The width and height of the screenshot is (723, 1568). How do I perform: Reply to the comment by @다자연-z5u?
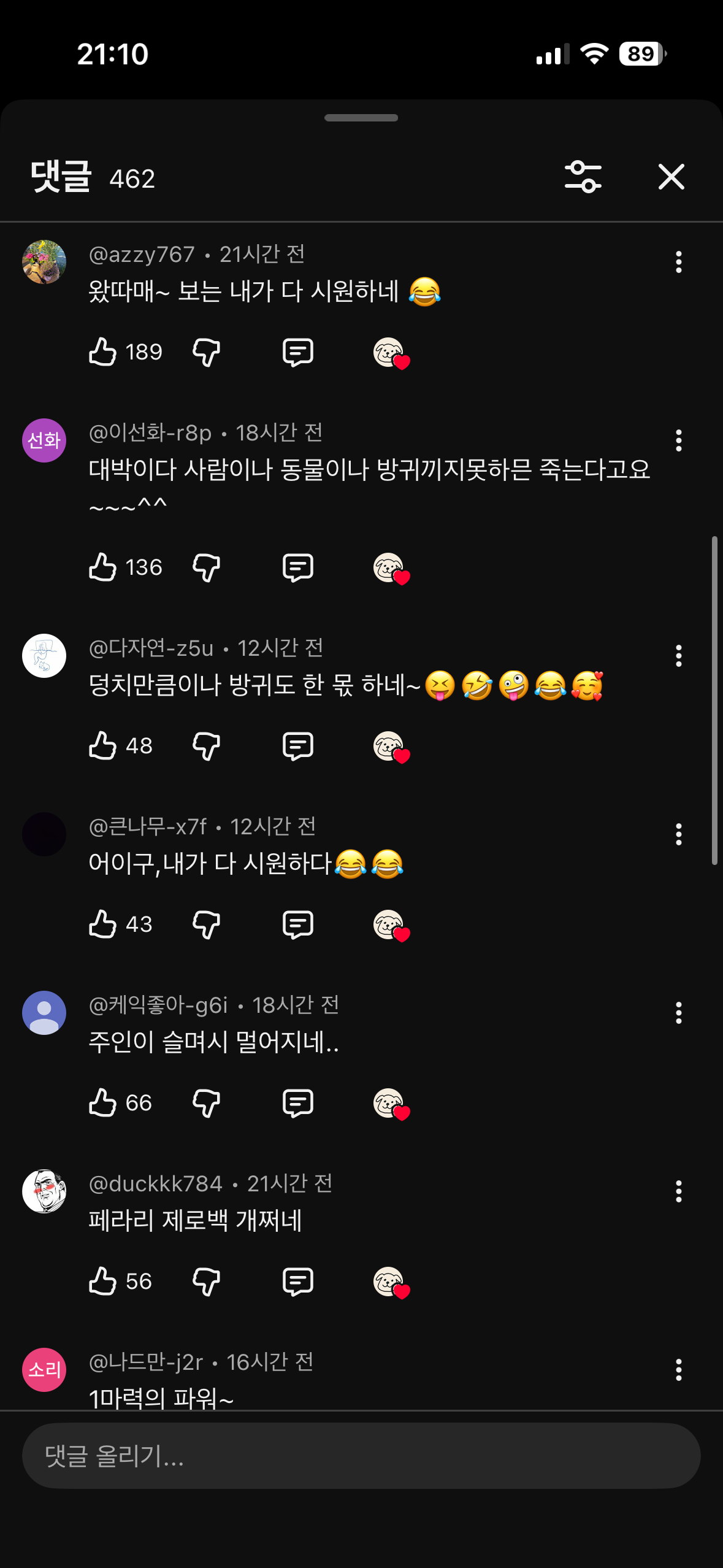(298, 746)
